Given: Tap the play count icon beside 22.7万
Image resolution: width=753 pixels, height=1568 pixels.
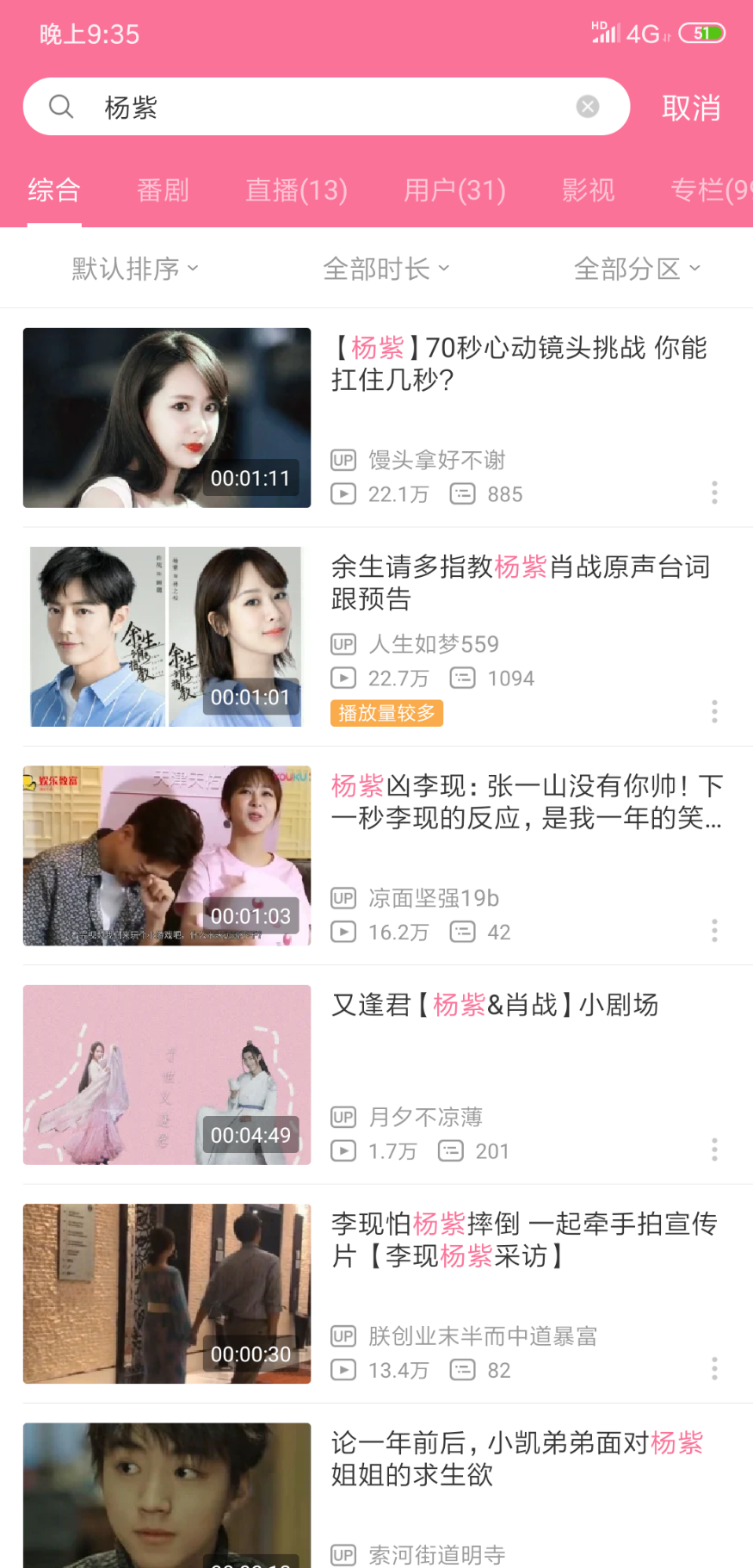Looking at the screenshot, I should [x=343, y=678].
